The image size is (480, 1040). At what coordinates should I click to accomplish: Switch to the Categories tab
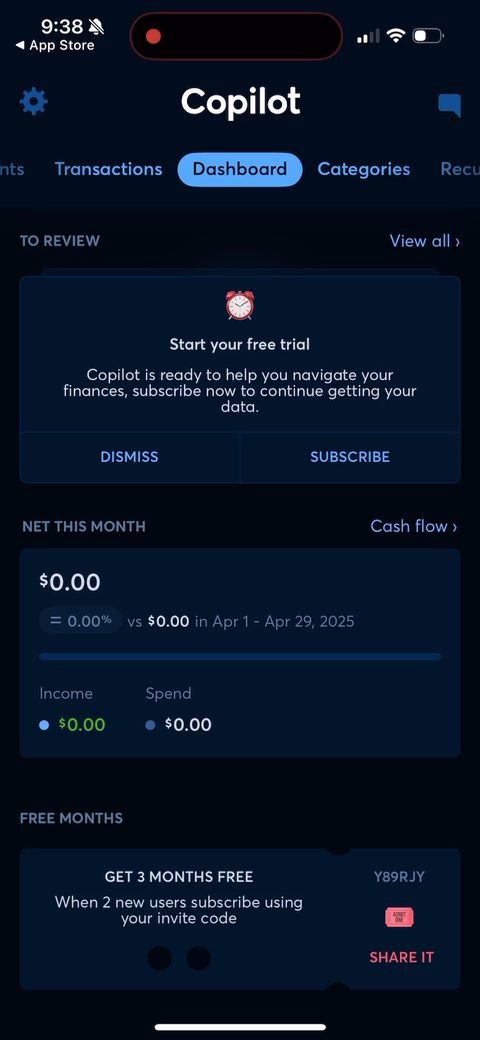click(363, 169)
